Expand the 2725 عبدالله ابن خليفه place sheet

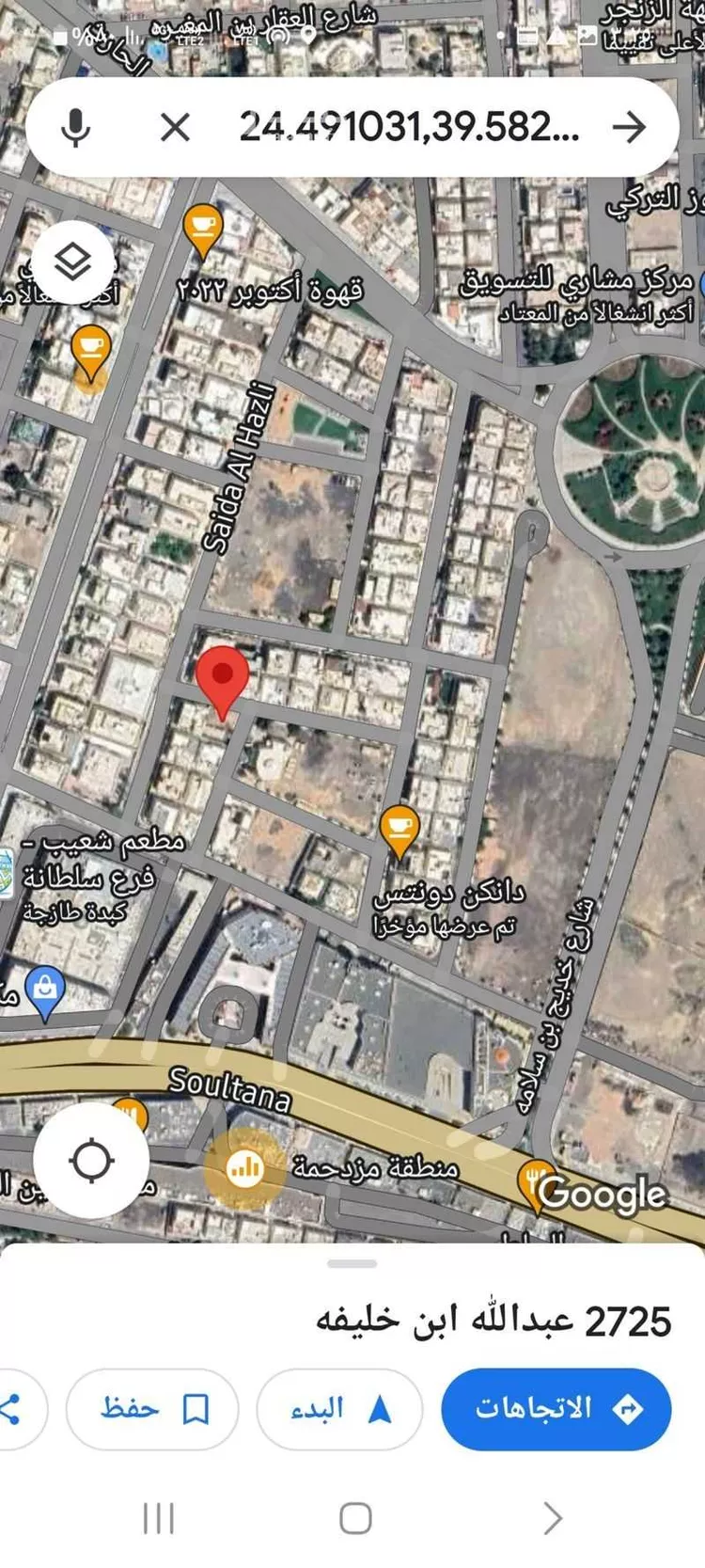(x=352, y=1263)
